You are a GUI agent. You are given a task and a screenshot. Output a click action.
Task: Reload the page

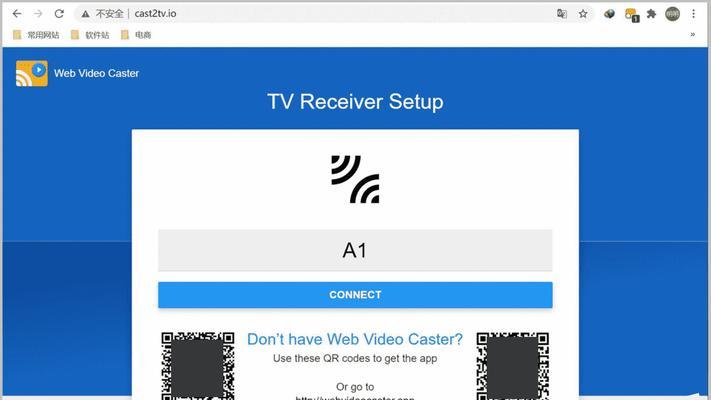click(59, 14)
